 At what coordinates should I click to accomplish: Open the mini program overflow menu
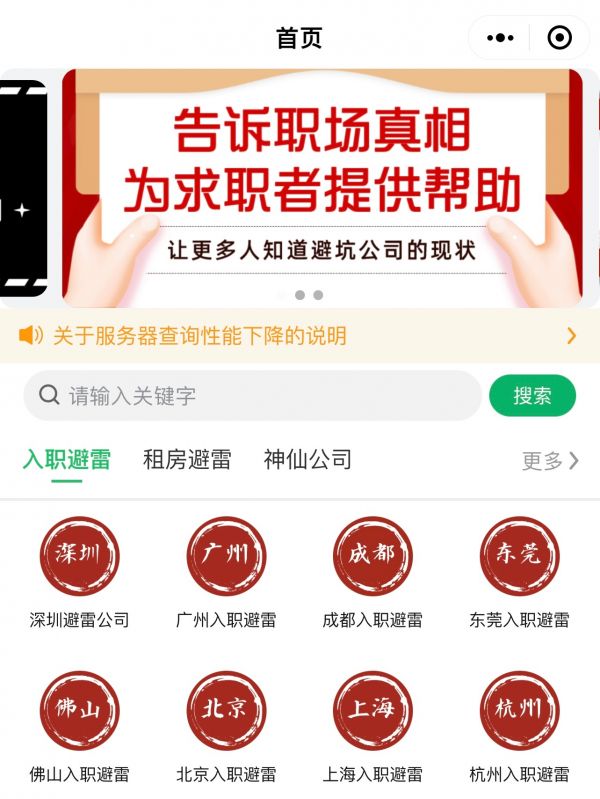499,38
